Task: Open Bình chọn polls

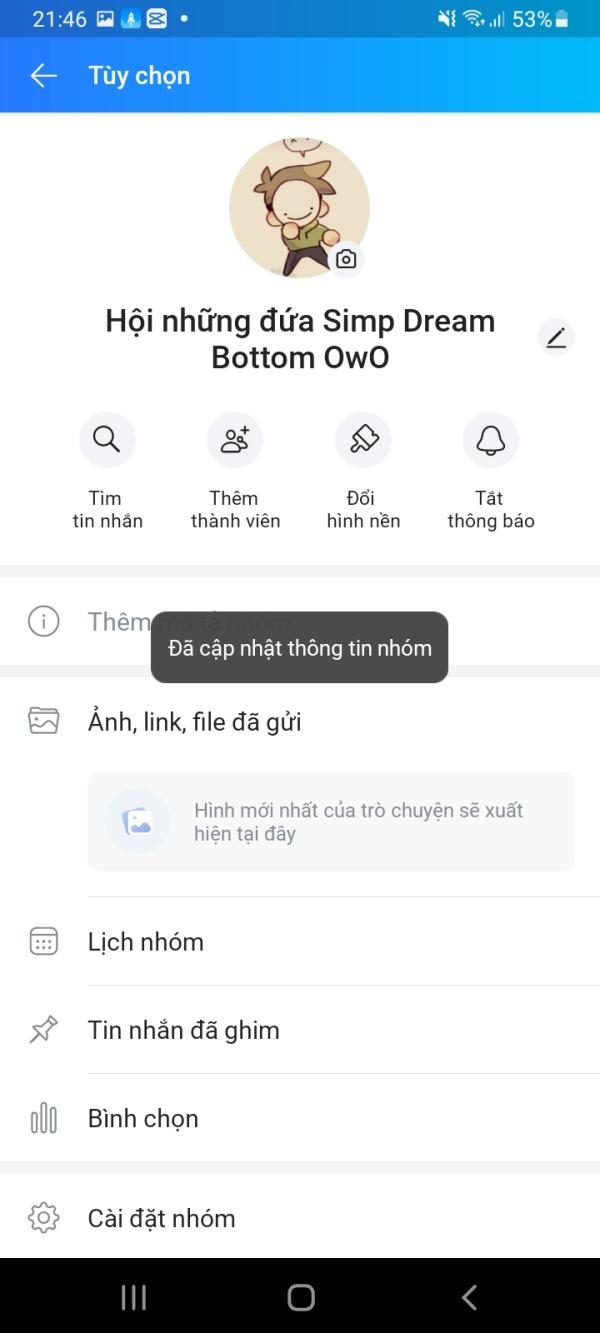Action: (143, 1118)
